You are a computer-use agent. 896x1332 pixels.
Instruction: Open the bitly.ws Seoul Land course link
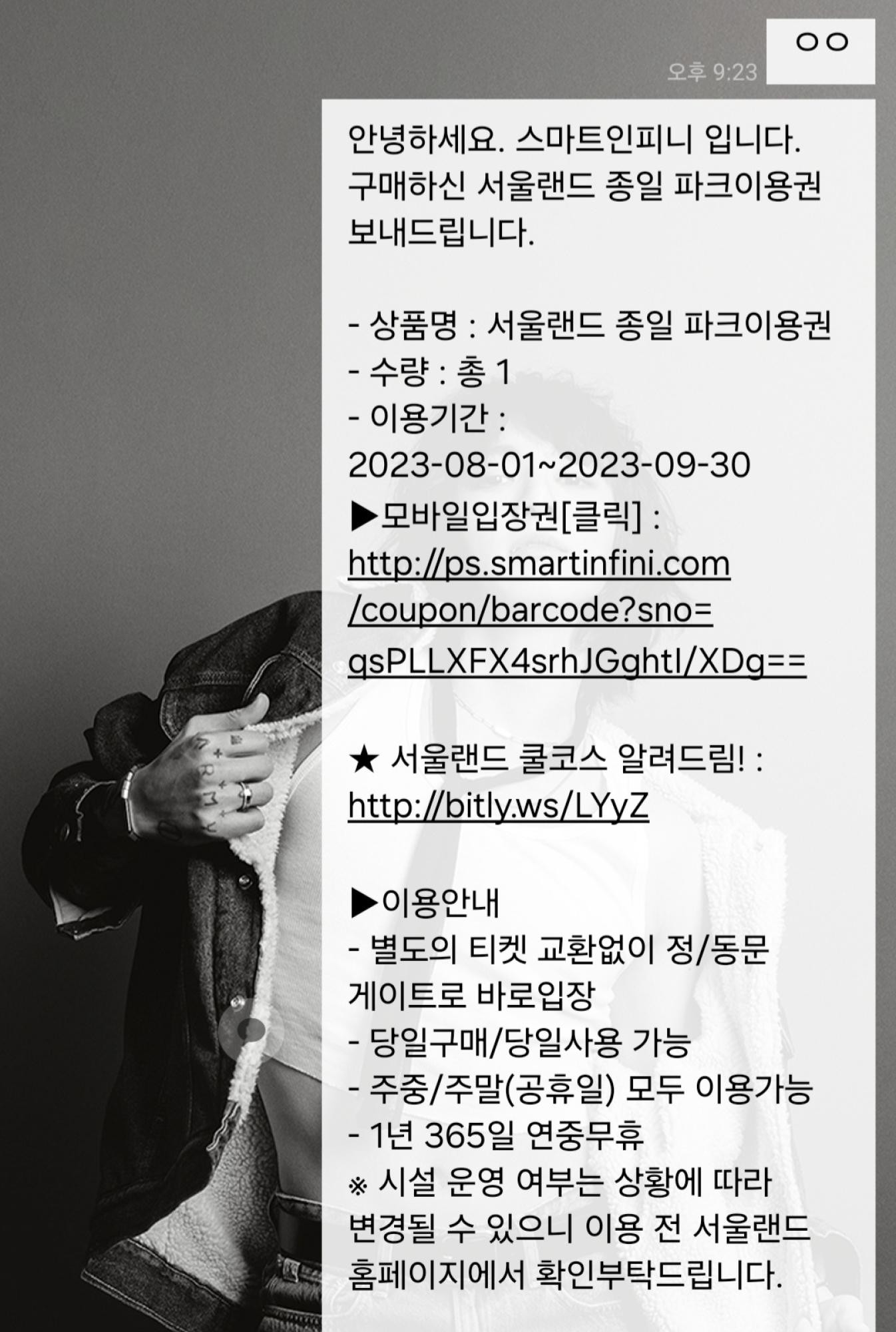coord(498,806)
